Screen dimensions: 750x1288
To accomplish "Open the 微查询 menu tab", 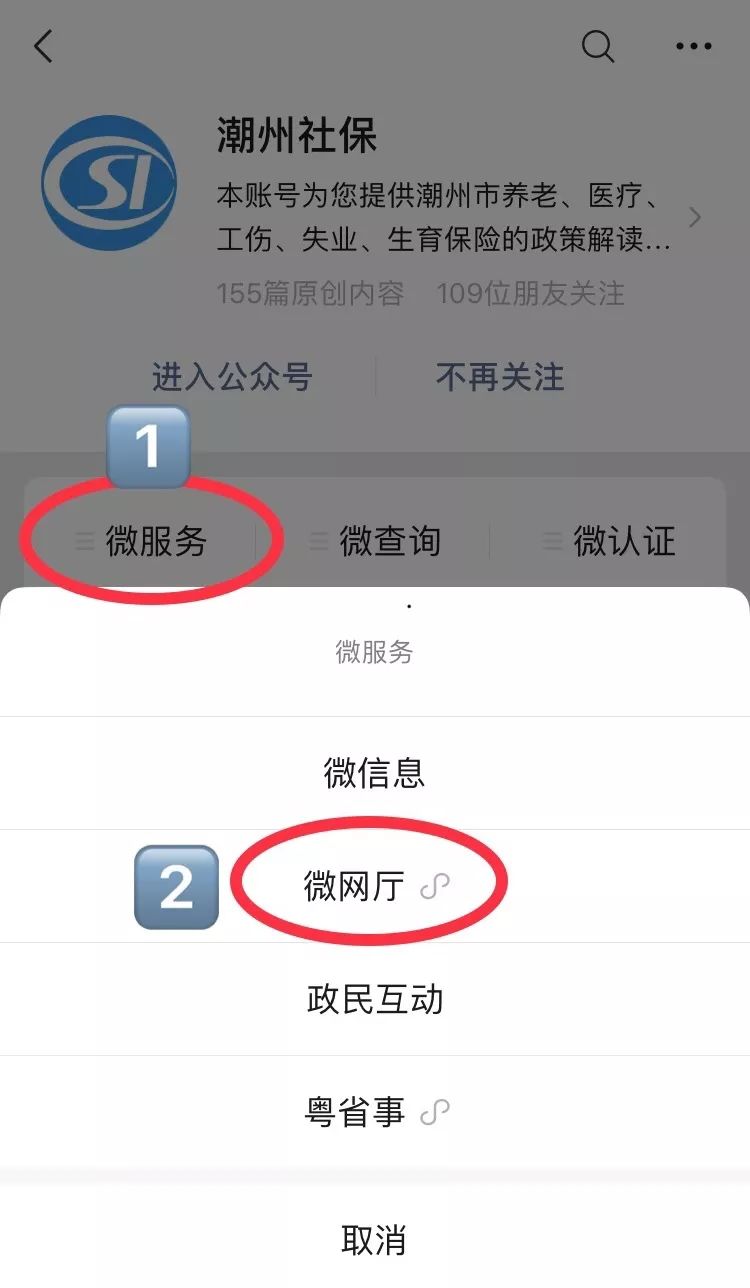I will pos(375,541).
